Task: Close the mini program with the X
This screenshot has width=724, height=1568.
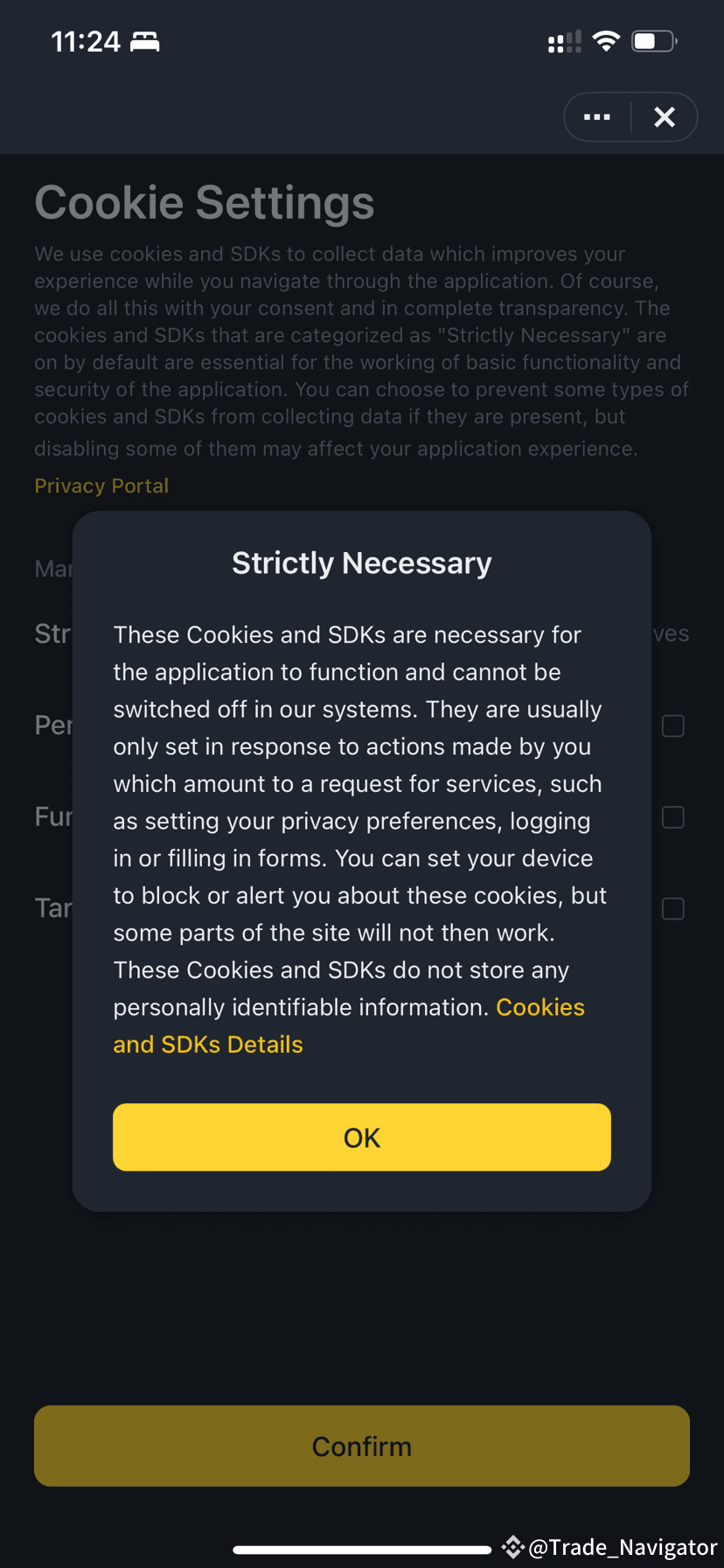Action: pos(665,117)
